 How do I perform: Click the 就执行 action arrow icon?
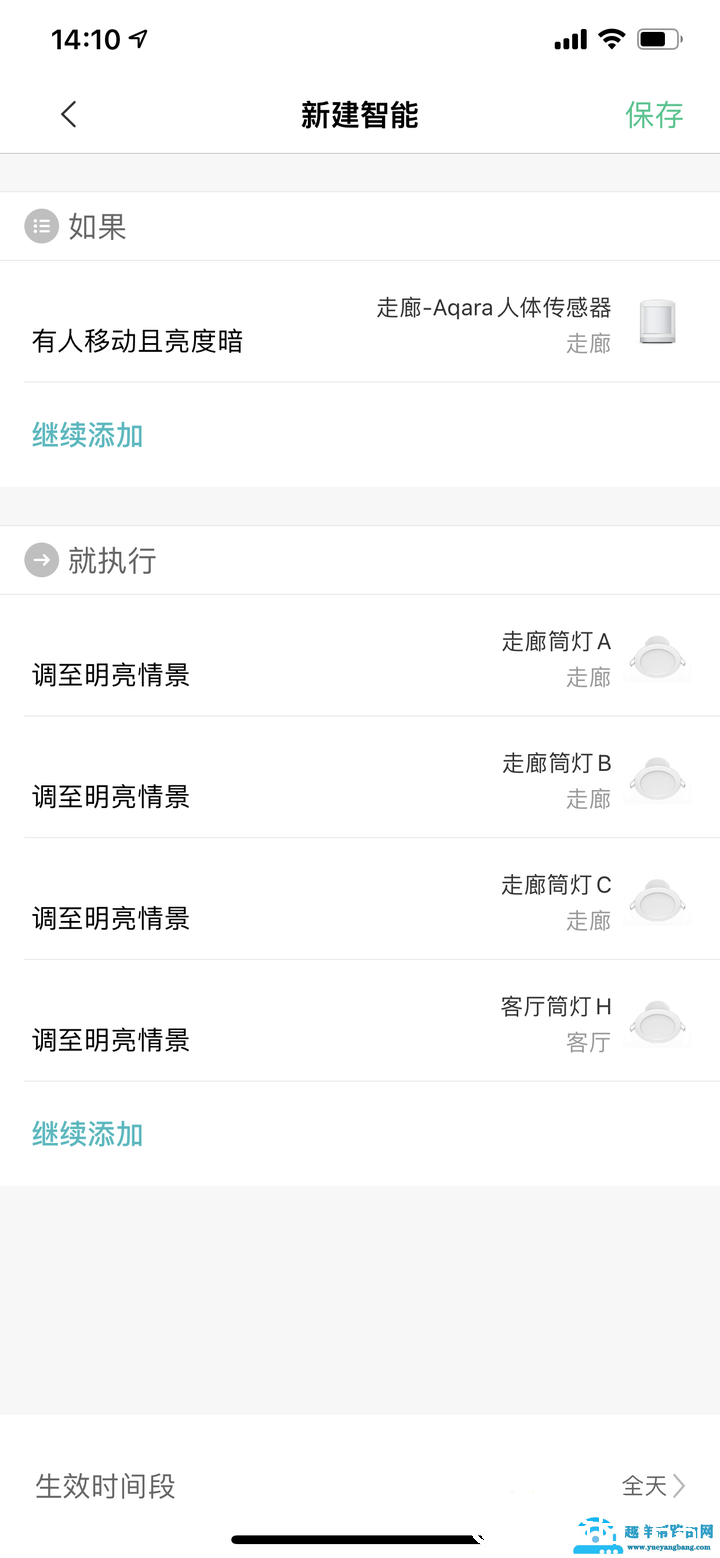[41, 560]
